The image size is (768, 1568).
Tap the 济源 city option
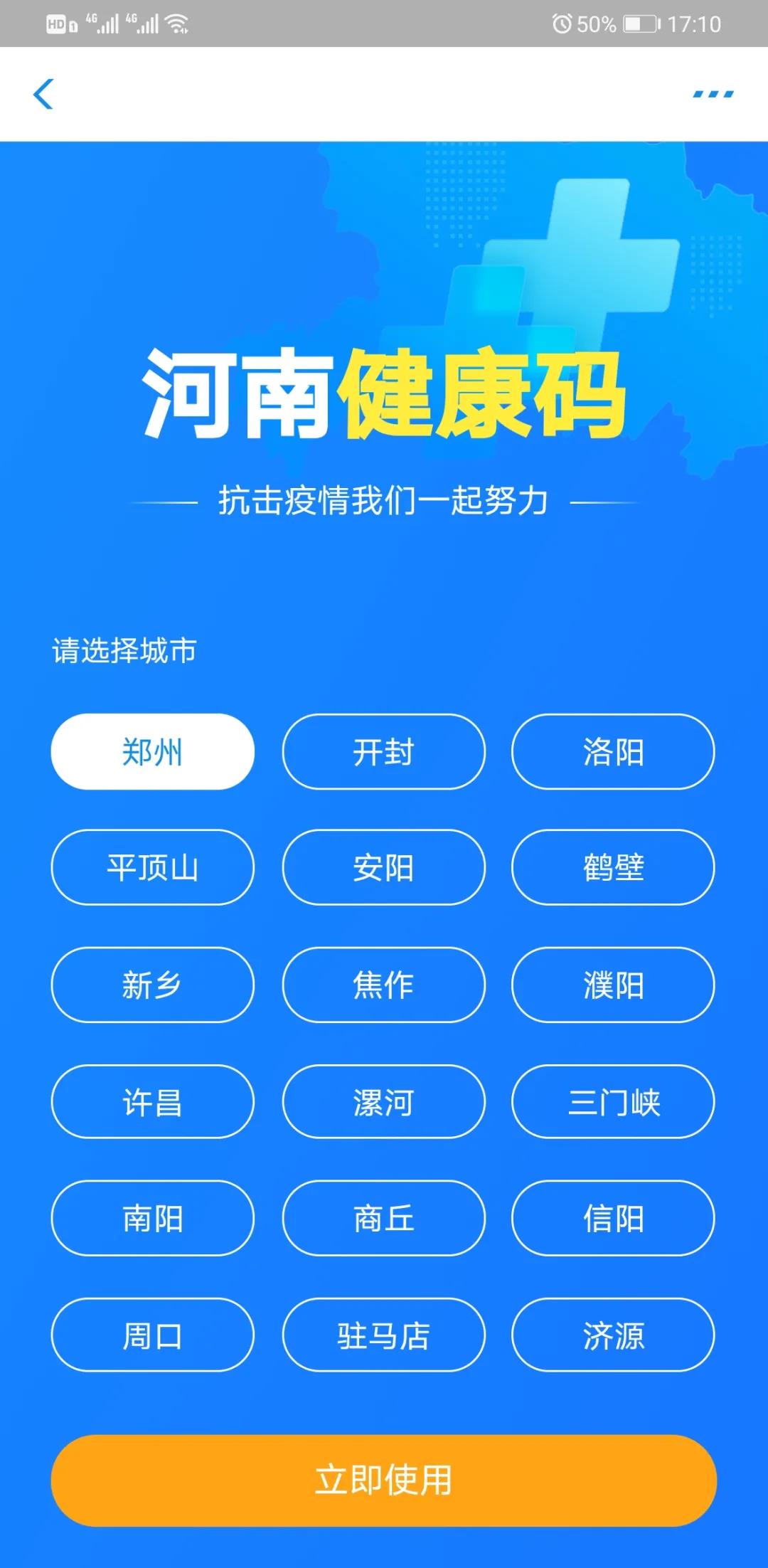click(x=613, y=1335)
